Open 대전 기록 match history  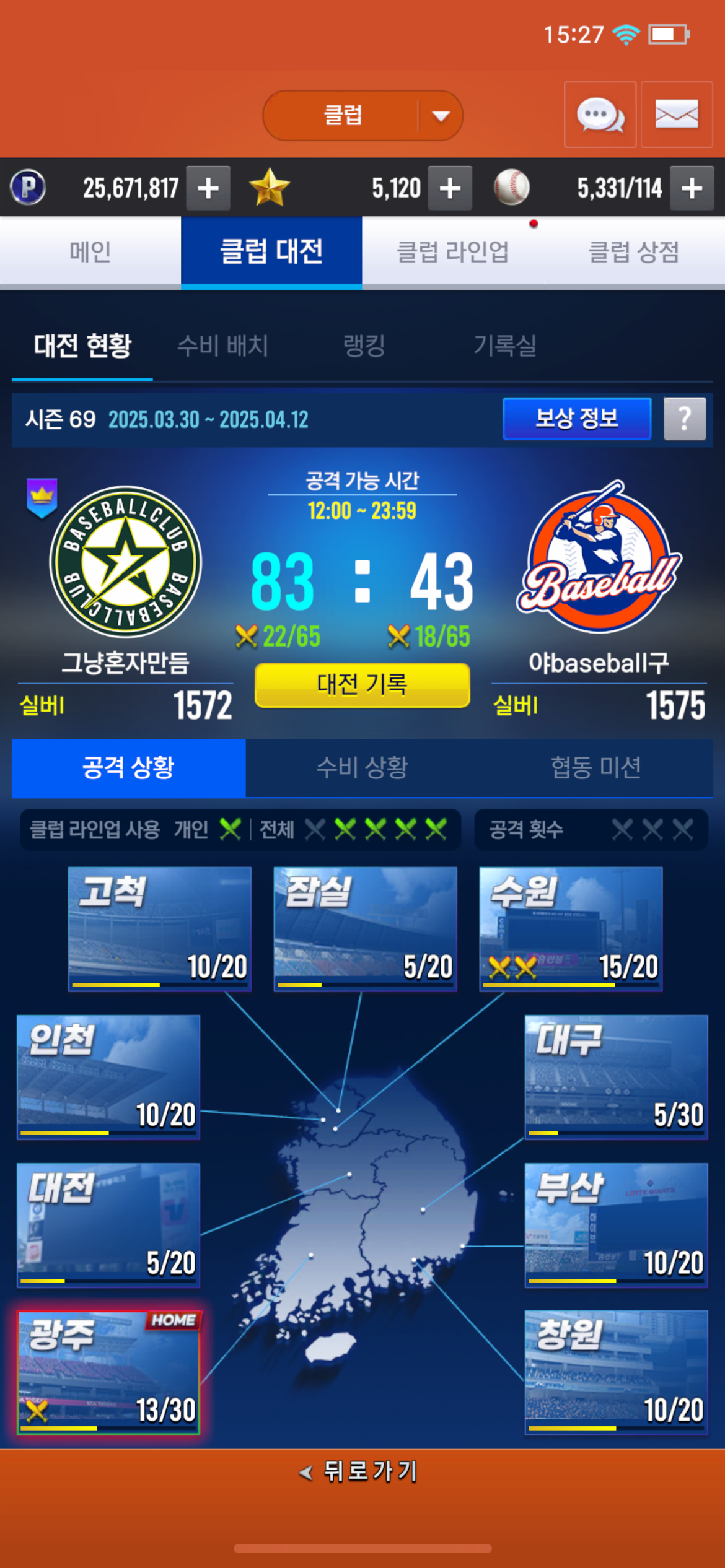pyautogui.click(x=362, y=685)
